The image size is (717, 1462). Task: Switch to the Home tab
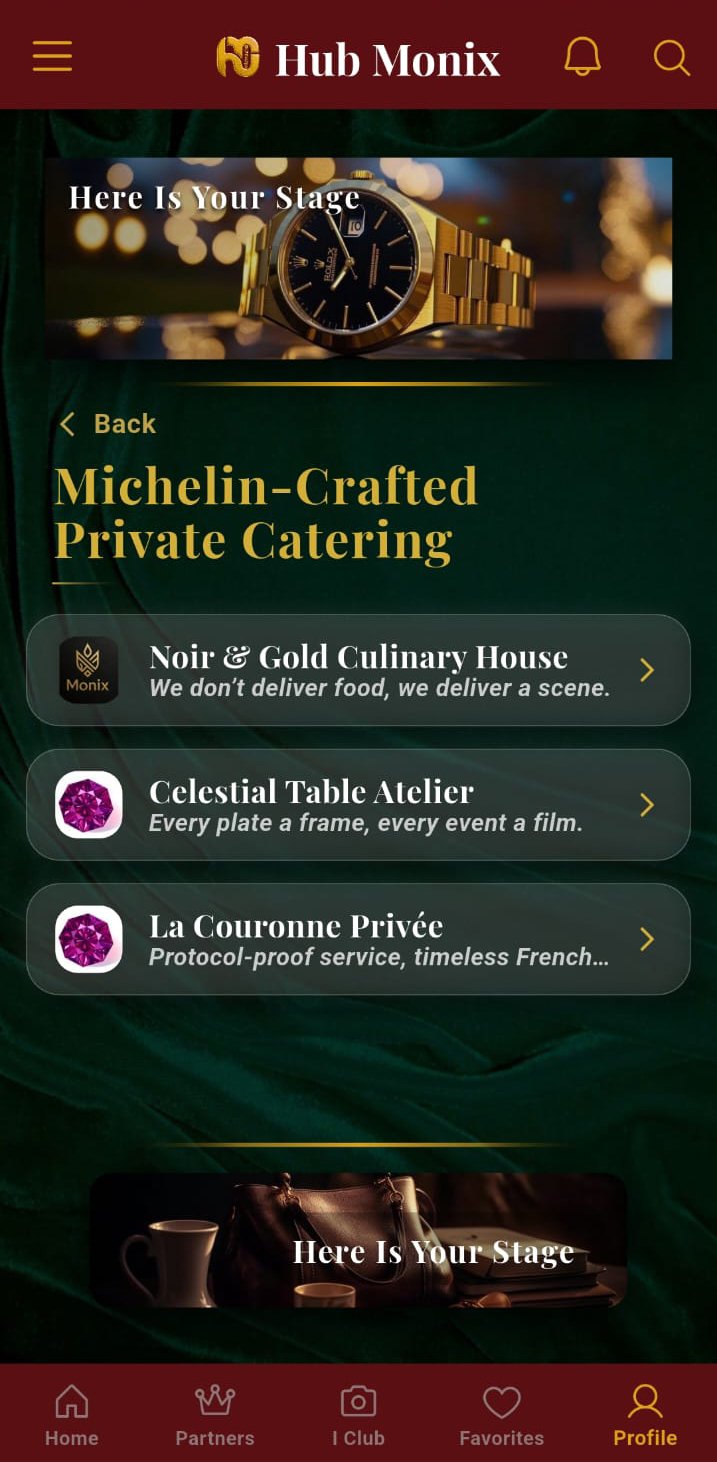71,1415
